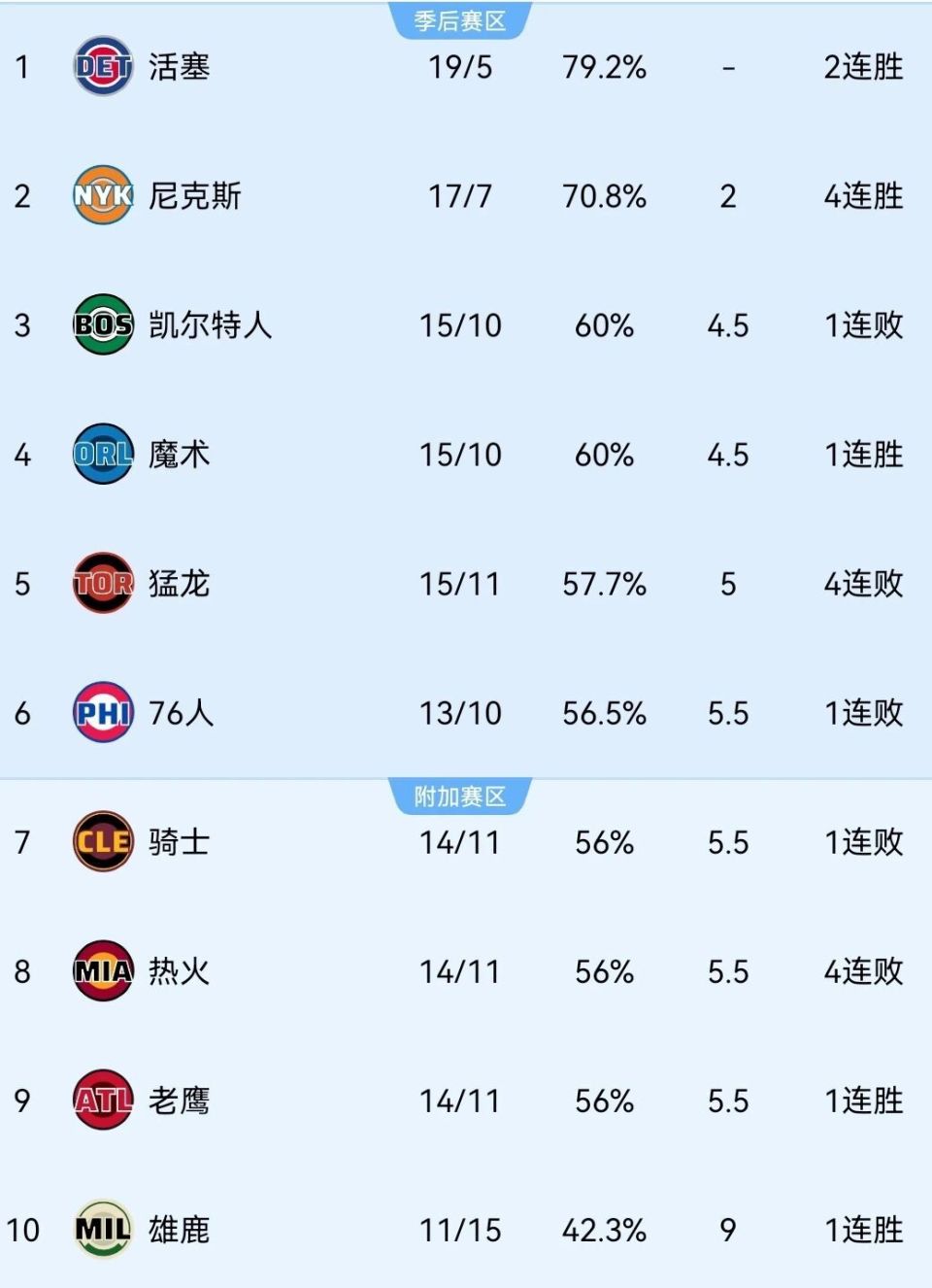This screenshot has width=932, height=1288.
Task: Open the 魔术 team row
Action: [x=179, y=455]
